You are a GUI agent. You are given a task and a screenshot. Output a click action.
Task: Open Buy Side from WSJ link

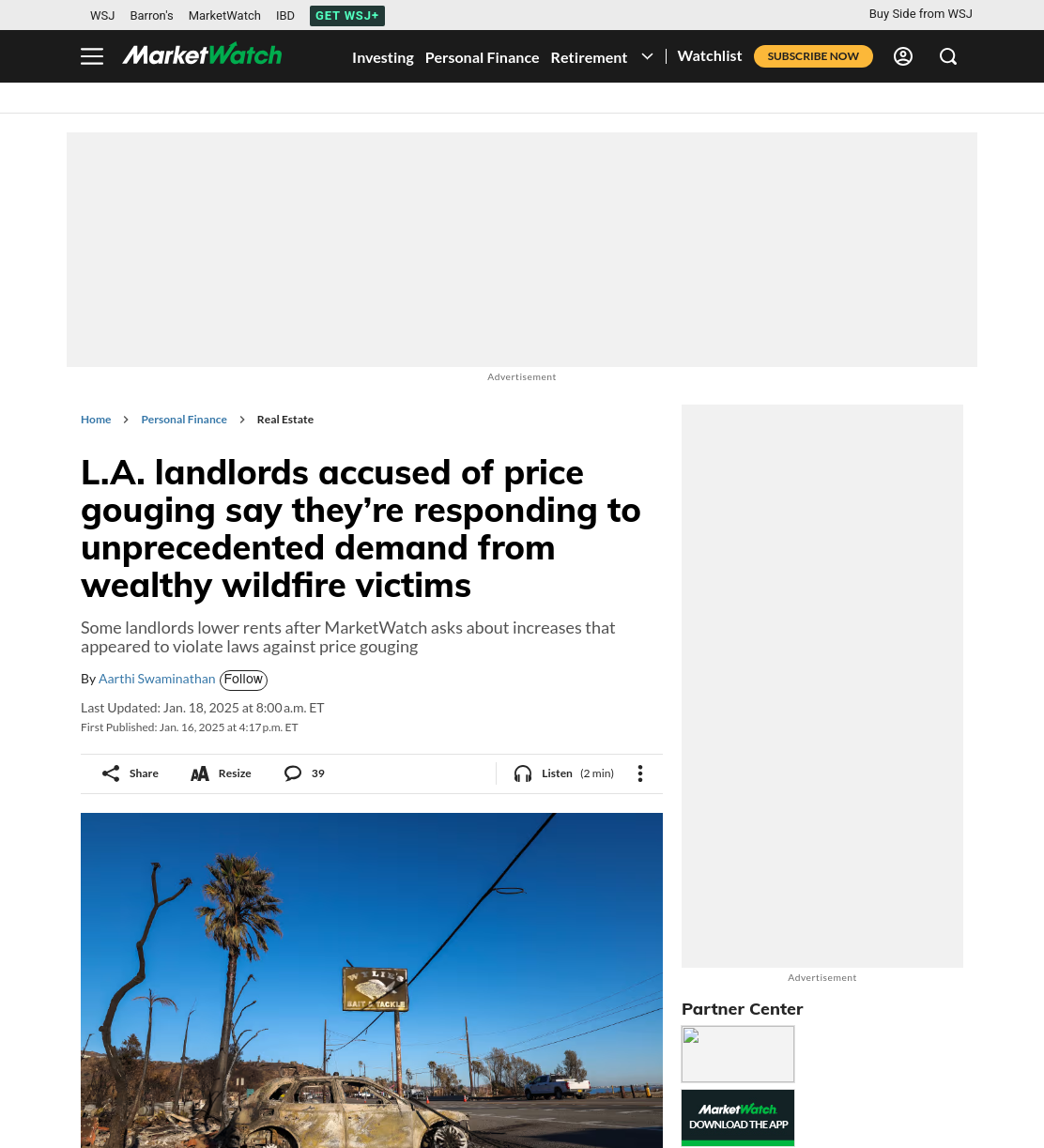[920, 14]
